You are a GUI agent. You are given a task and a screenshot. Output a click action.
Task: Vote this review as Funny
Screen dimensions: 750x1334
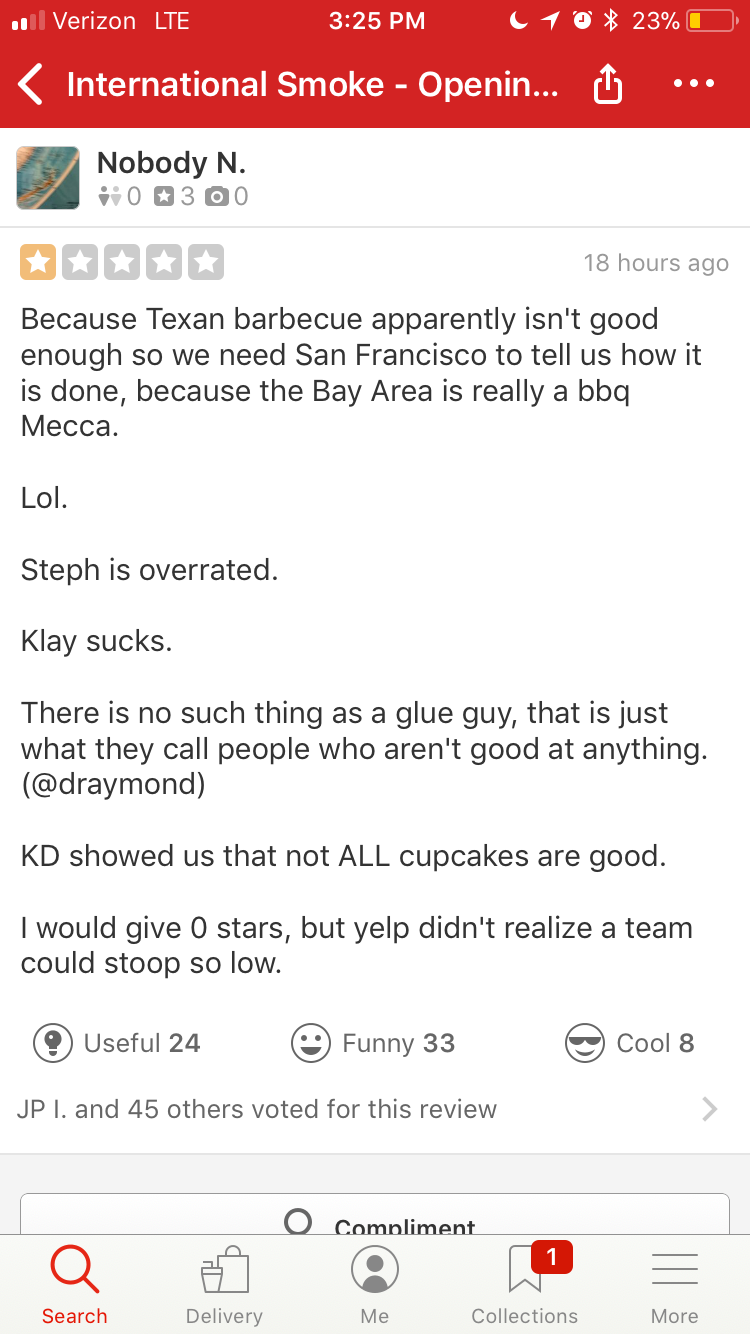coord(373,1043)
